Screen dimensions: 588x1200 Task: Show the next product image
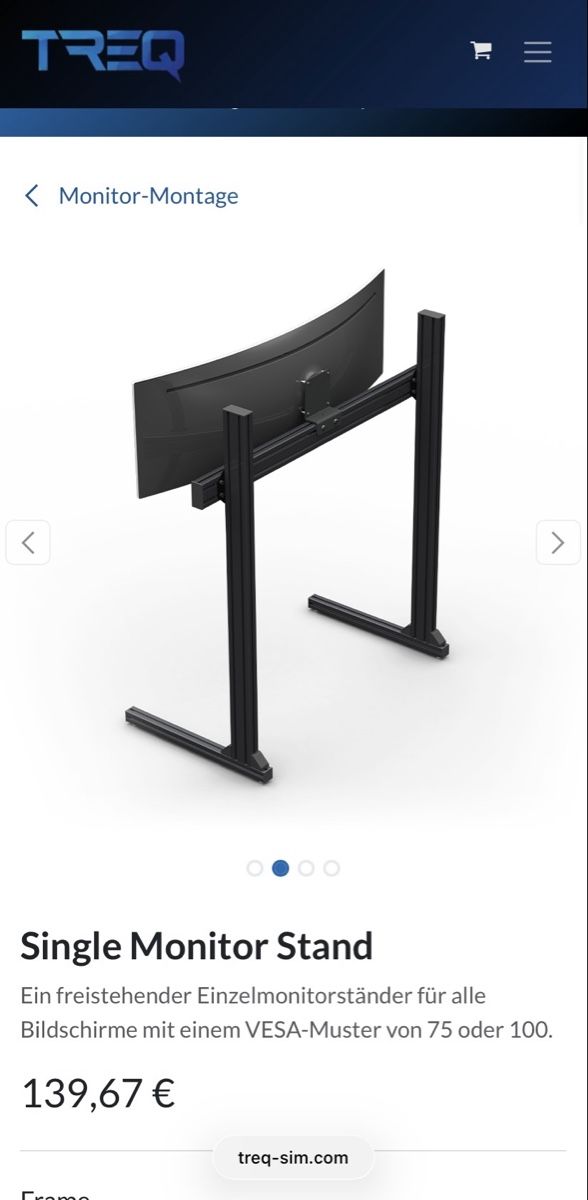pos(558,542)
